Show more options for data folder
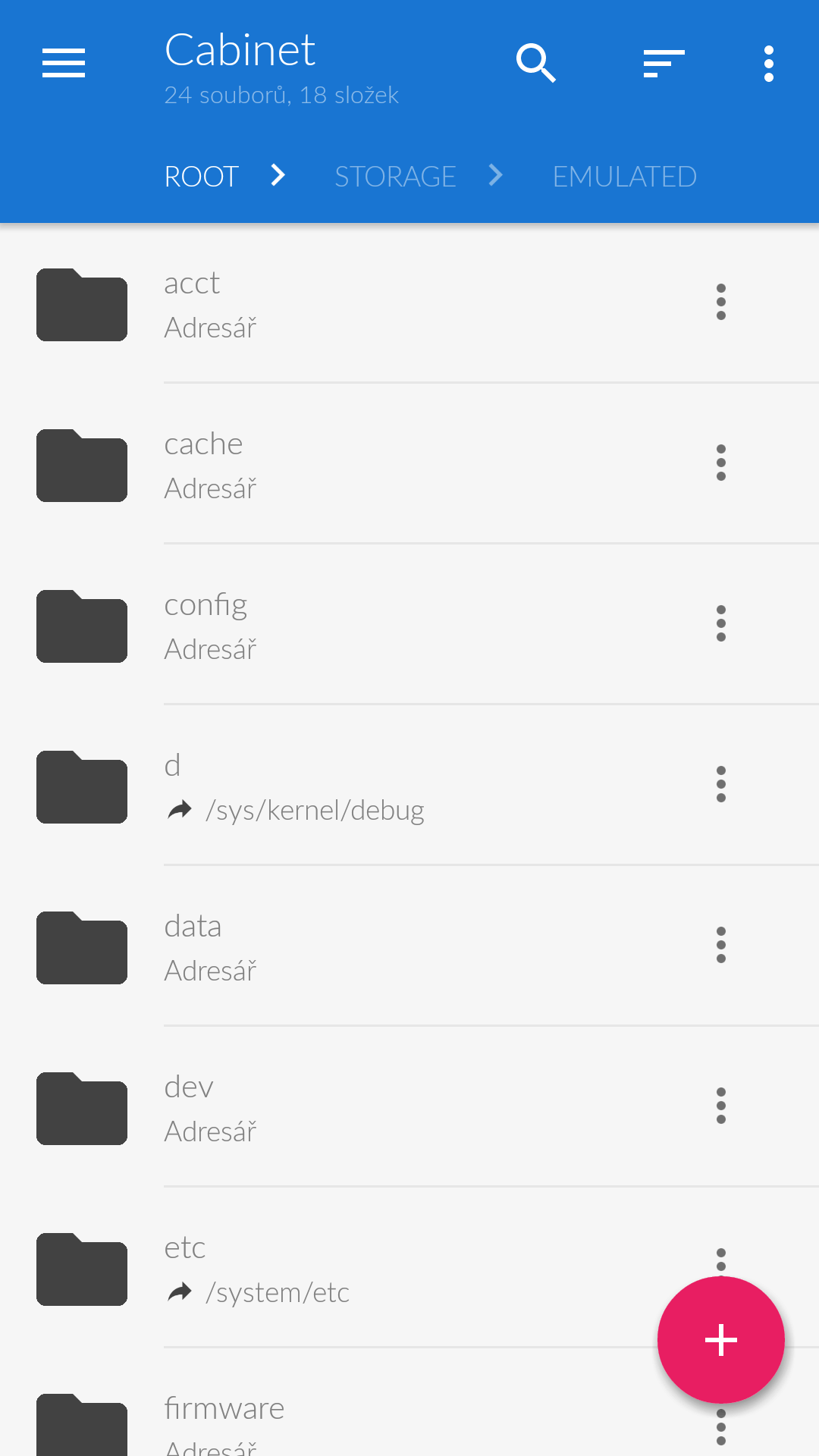 [721, 946]
